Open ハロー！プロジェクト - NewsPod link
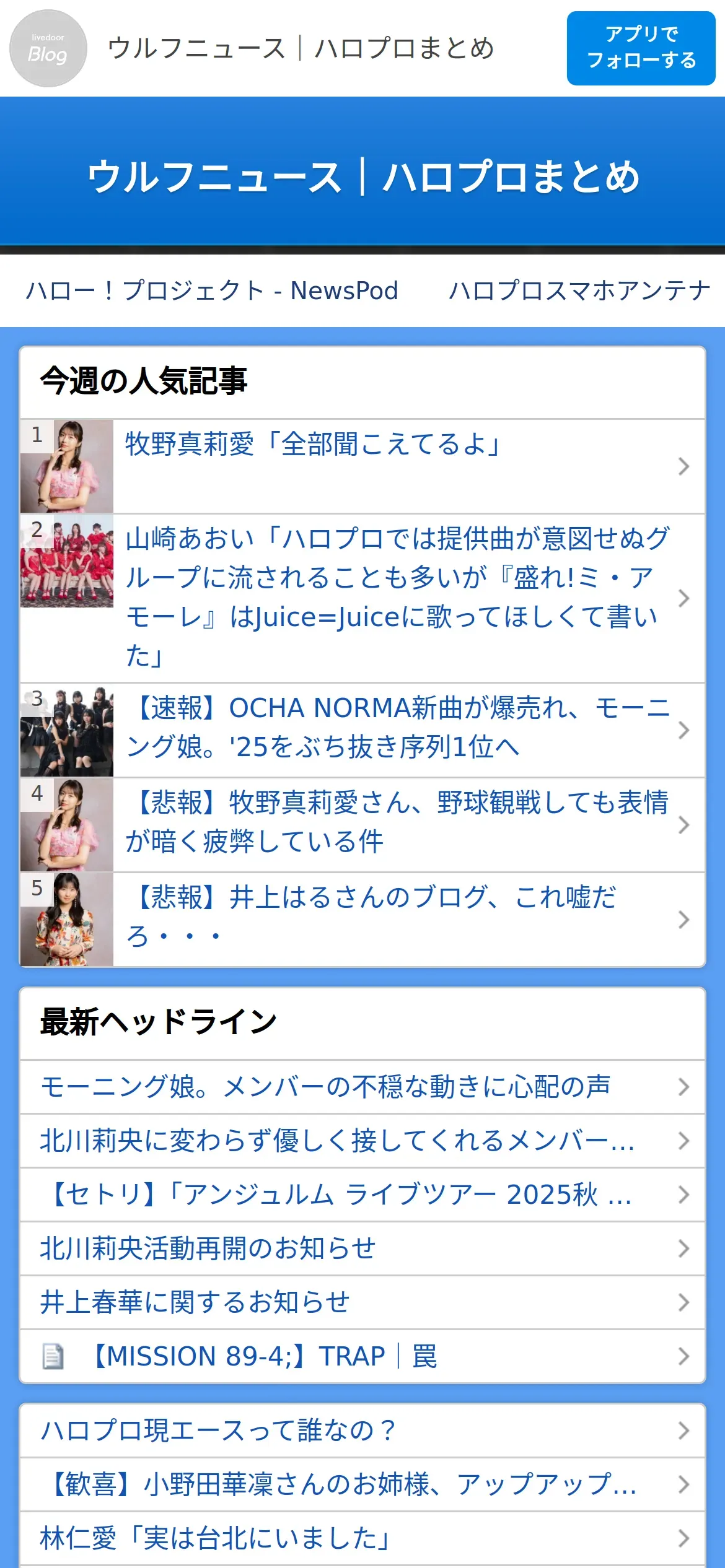Image resolution: width=725 pixels, height=1568 pixels. tap(212, 290)
